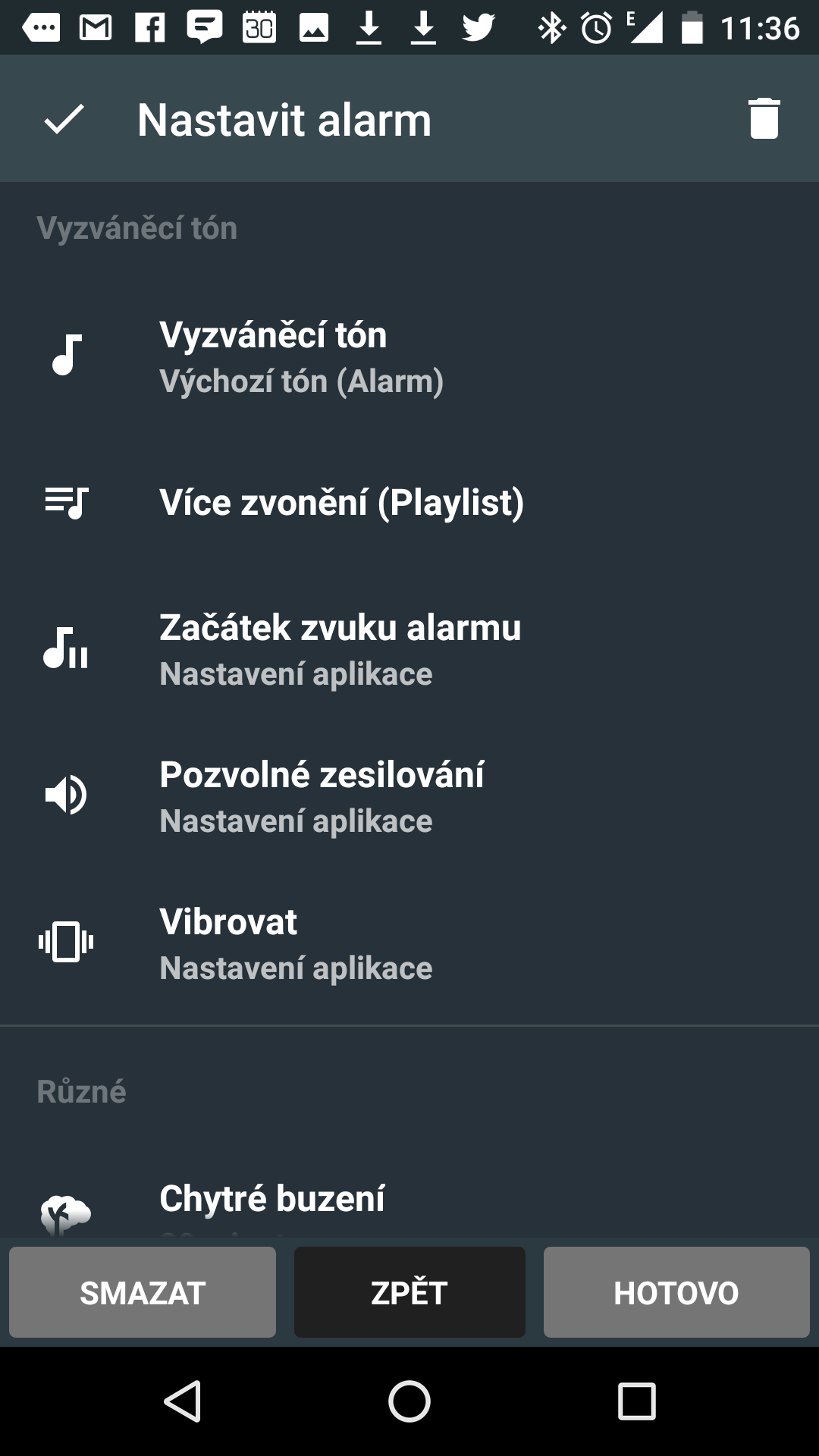The width and height of the screenshot is (819, 1456).
Task: Go back using system navigation back
Action: (x=182, y=1401)
